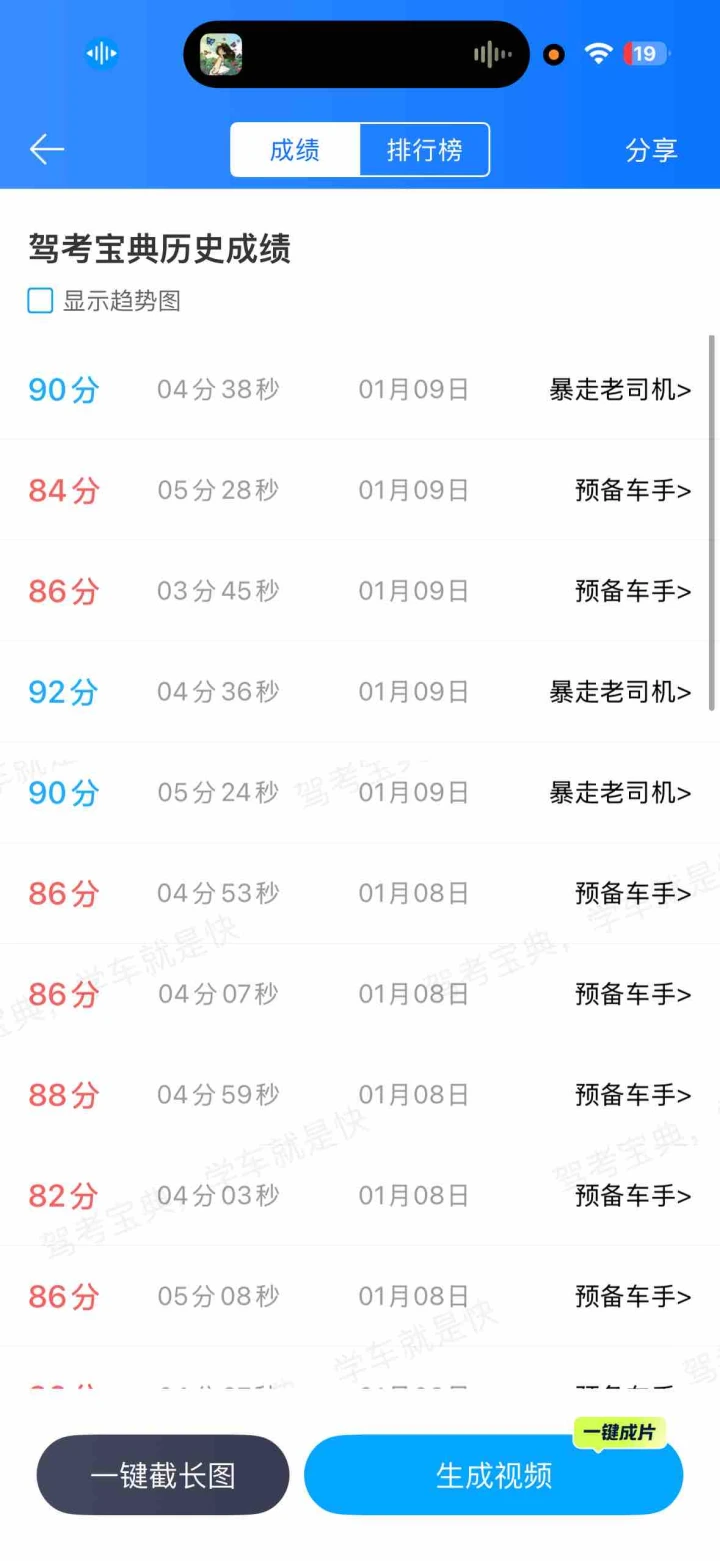720x1561 pixels.
Task: Tap the 一键截长图 button
Action: 163,1475
